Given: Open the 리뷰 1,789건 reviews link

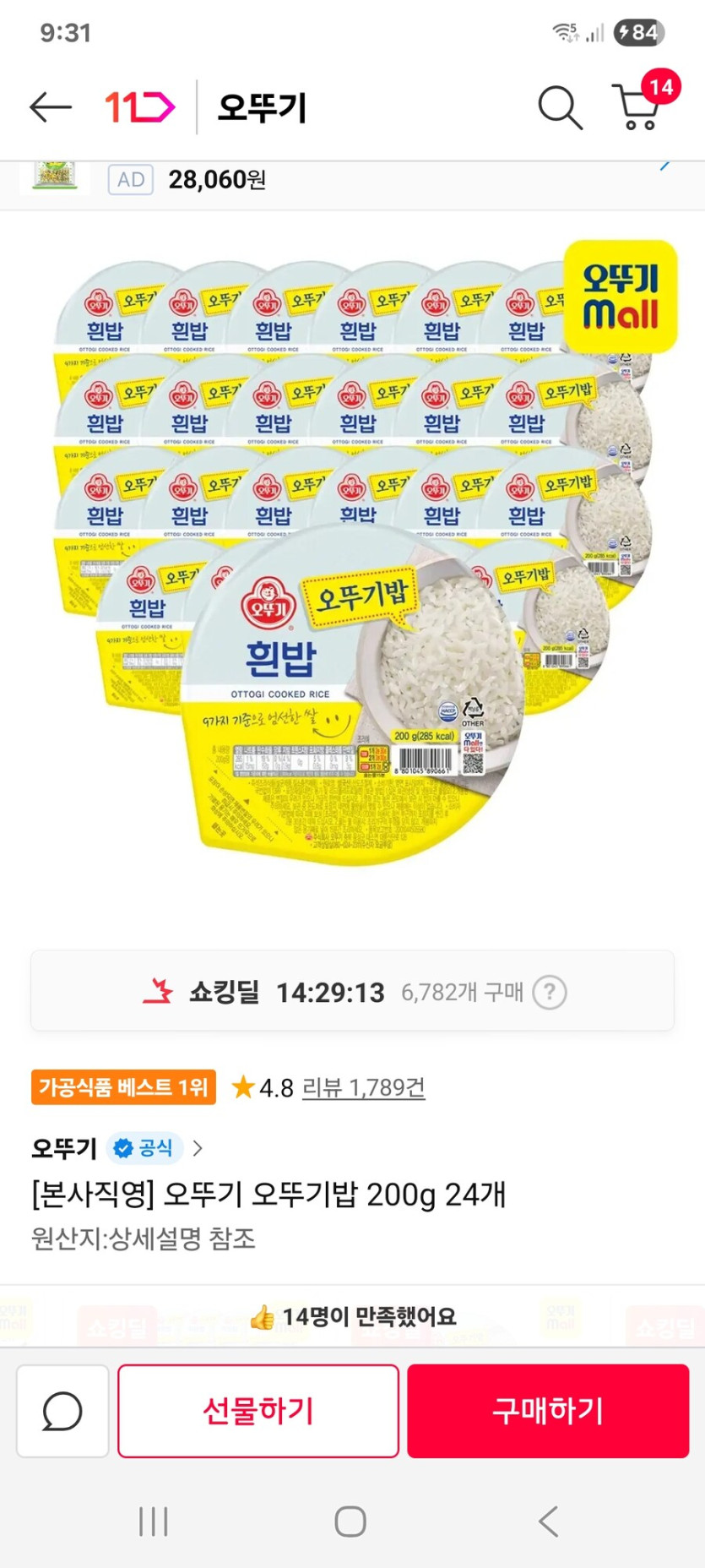Looking at the screenshot, I should tap(361, 1088).
